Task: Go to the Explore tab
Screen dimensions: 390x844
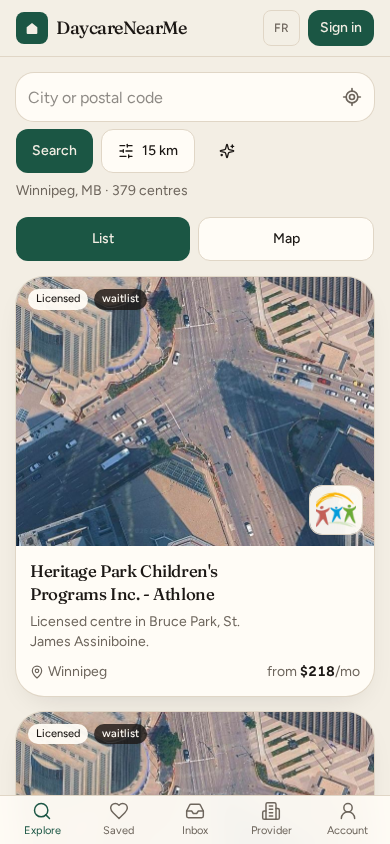Action: point(42,819)
